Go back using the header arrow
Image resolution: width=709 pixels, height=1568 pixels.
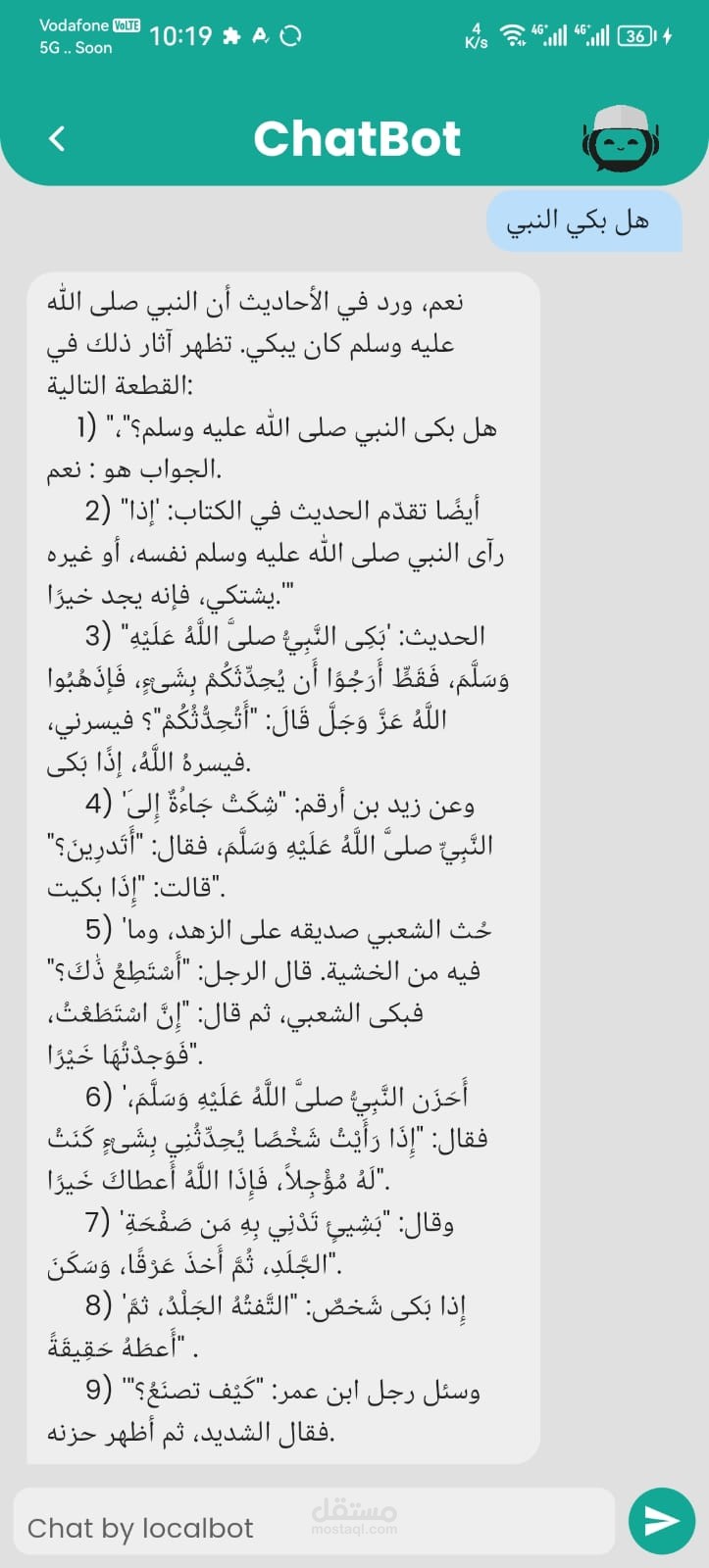click(57, 138)
